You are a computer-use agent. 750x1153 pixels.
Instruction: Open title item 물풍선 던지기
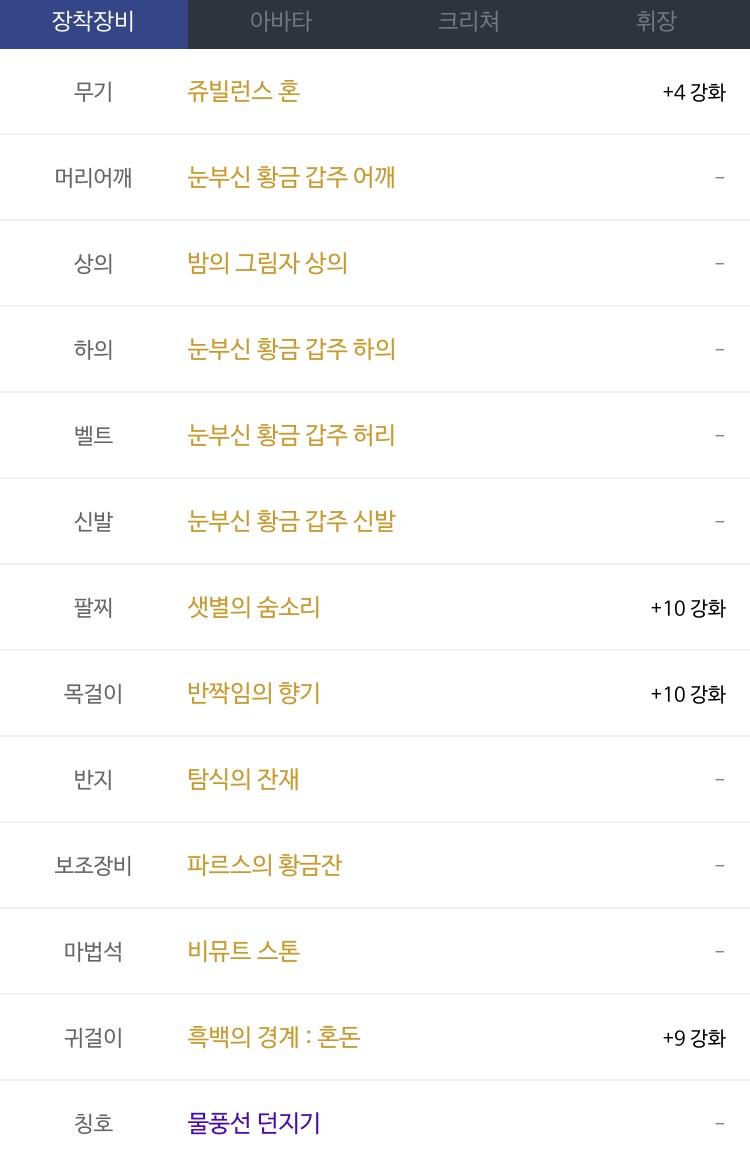point(254,1124)
